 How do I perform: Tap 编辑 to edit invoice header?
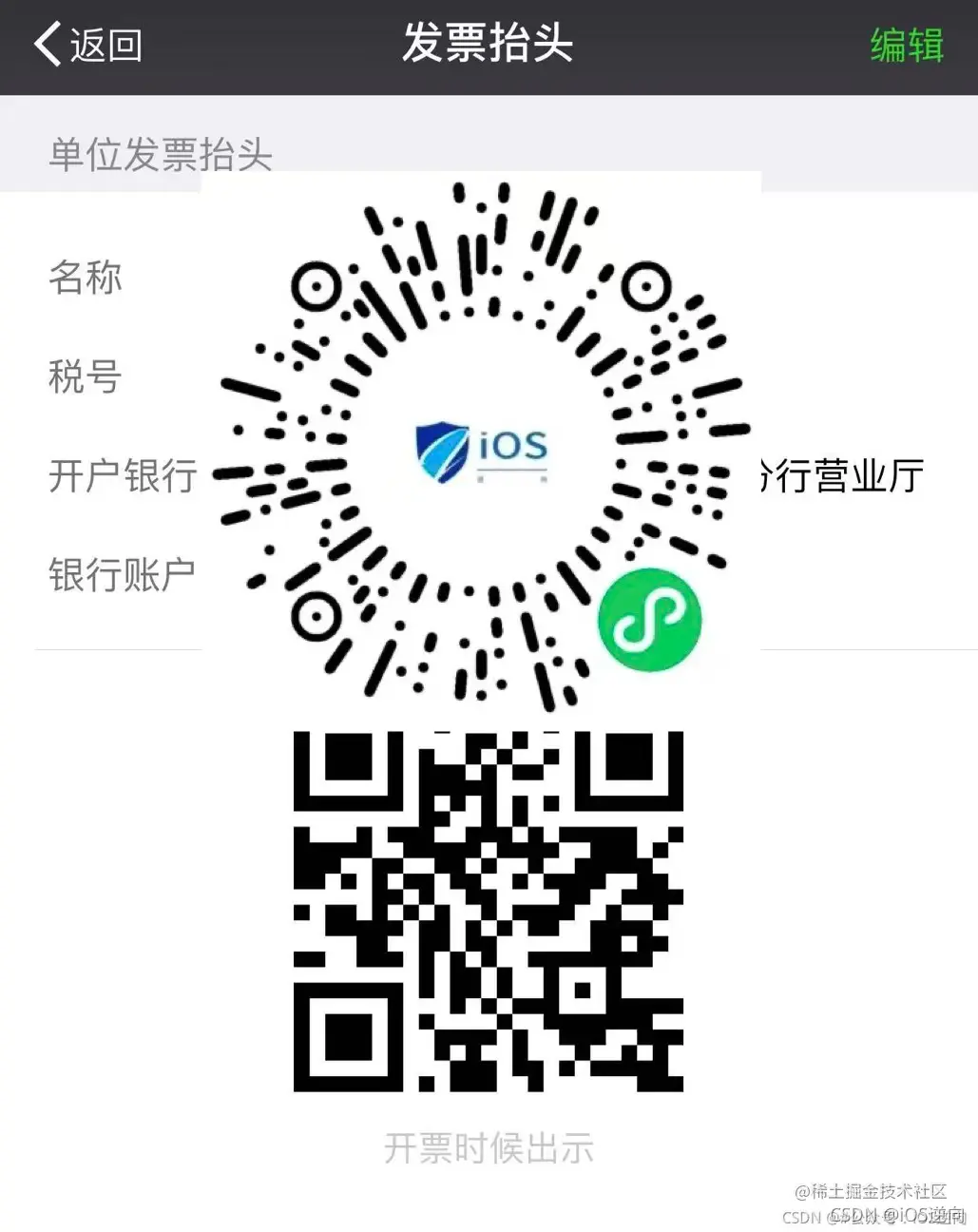[907, 43]
